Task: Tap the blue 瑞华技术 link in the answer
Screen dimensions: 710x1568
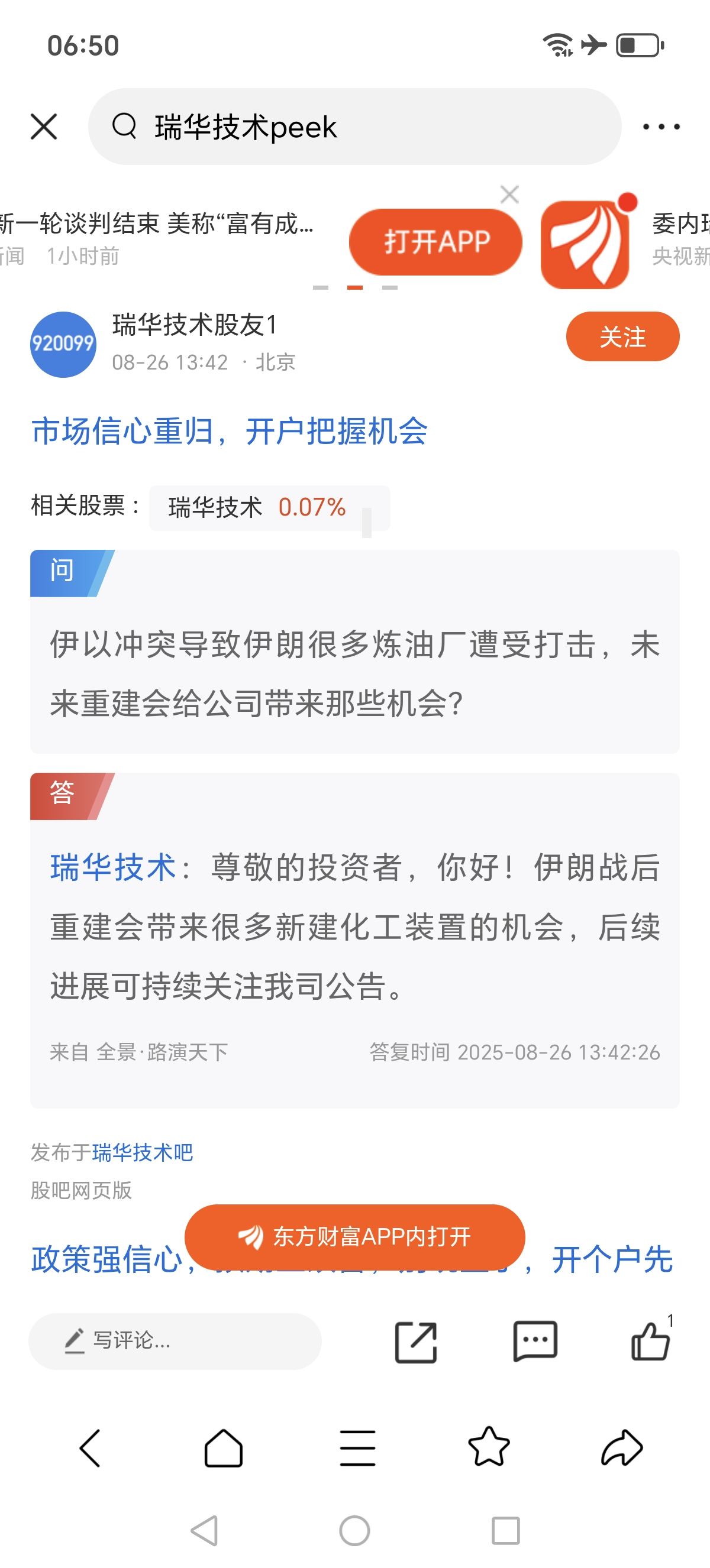Action: tap(113, 867)
